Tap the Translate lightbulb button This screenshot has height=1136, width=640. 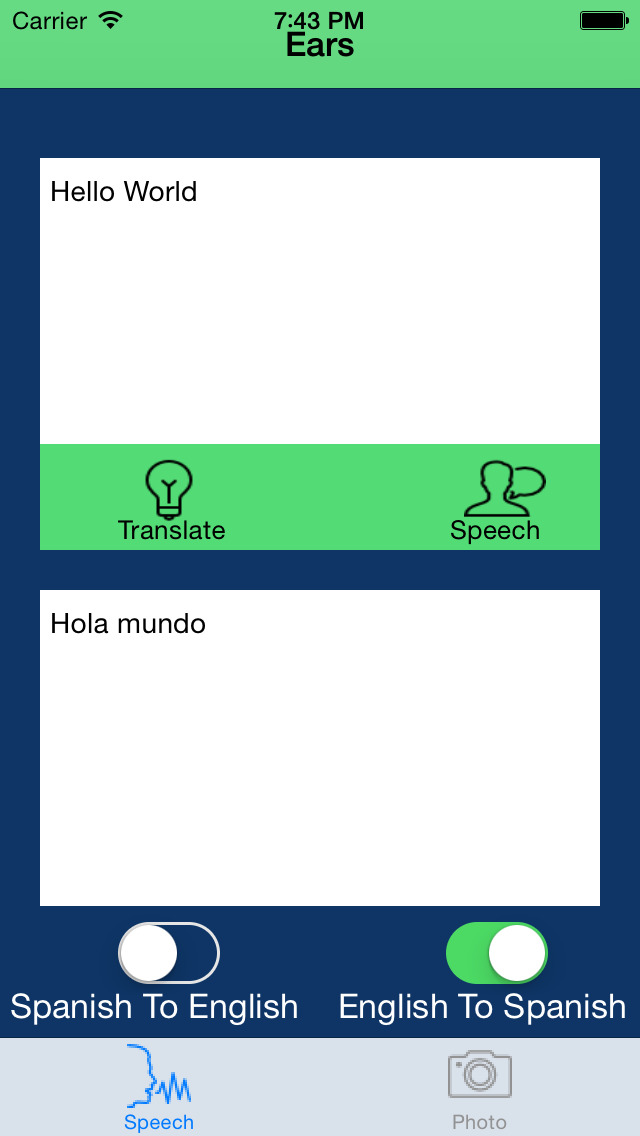click(171, 501)
